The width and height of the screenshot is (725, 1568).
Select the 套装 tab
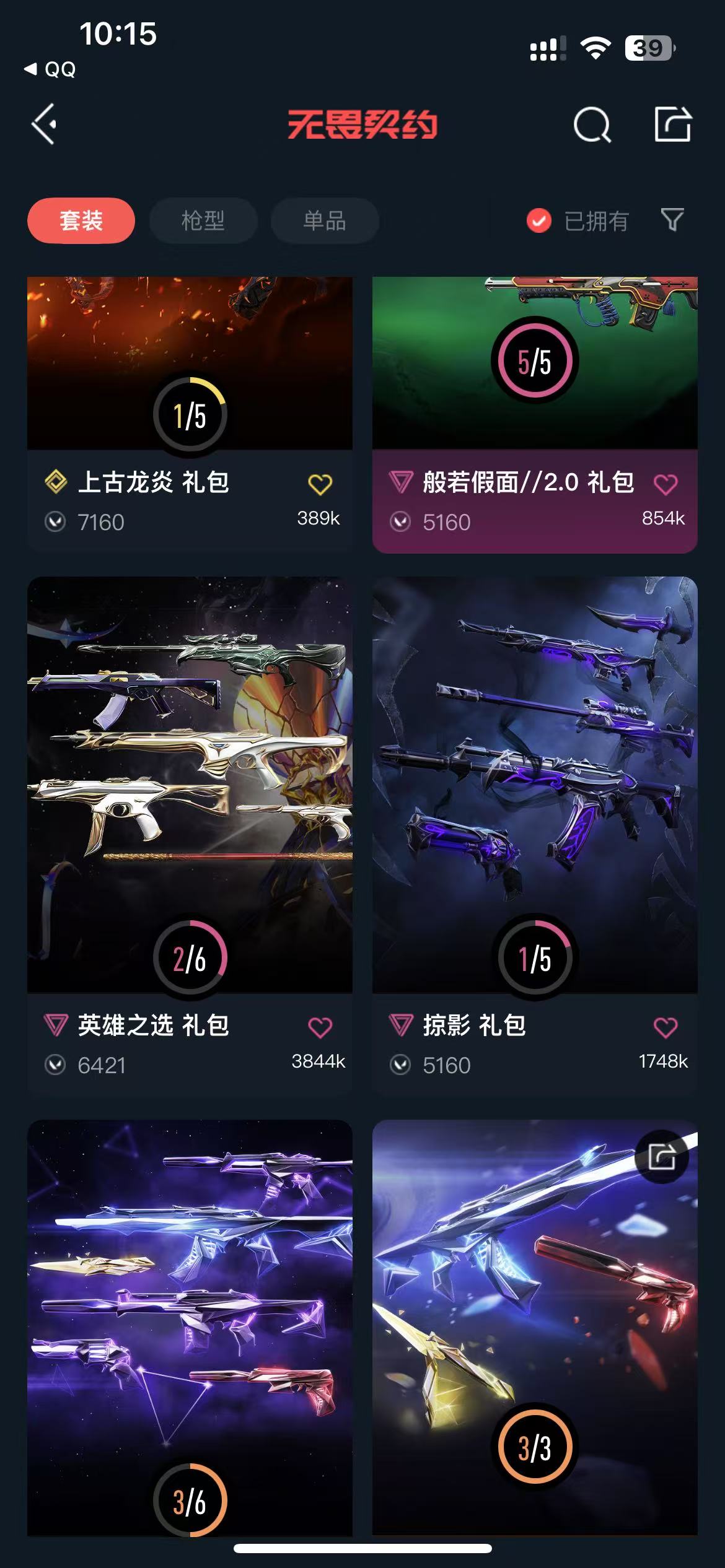81,220
